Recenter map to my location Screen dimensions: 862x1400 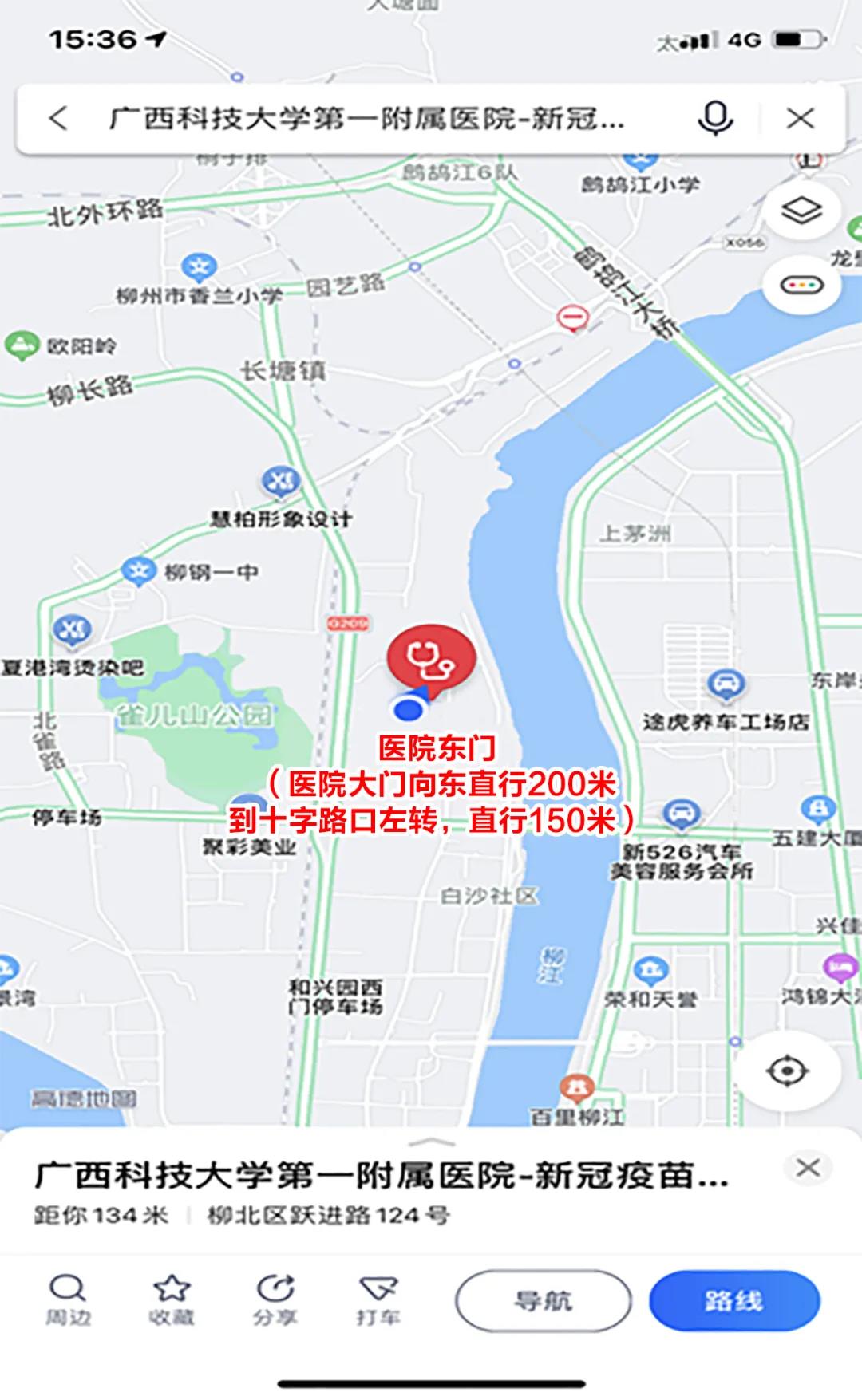click(x=786, y=1071)
